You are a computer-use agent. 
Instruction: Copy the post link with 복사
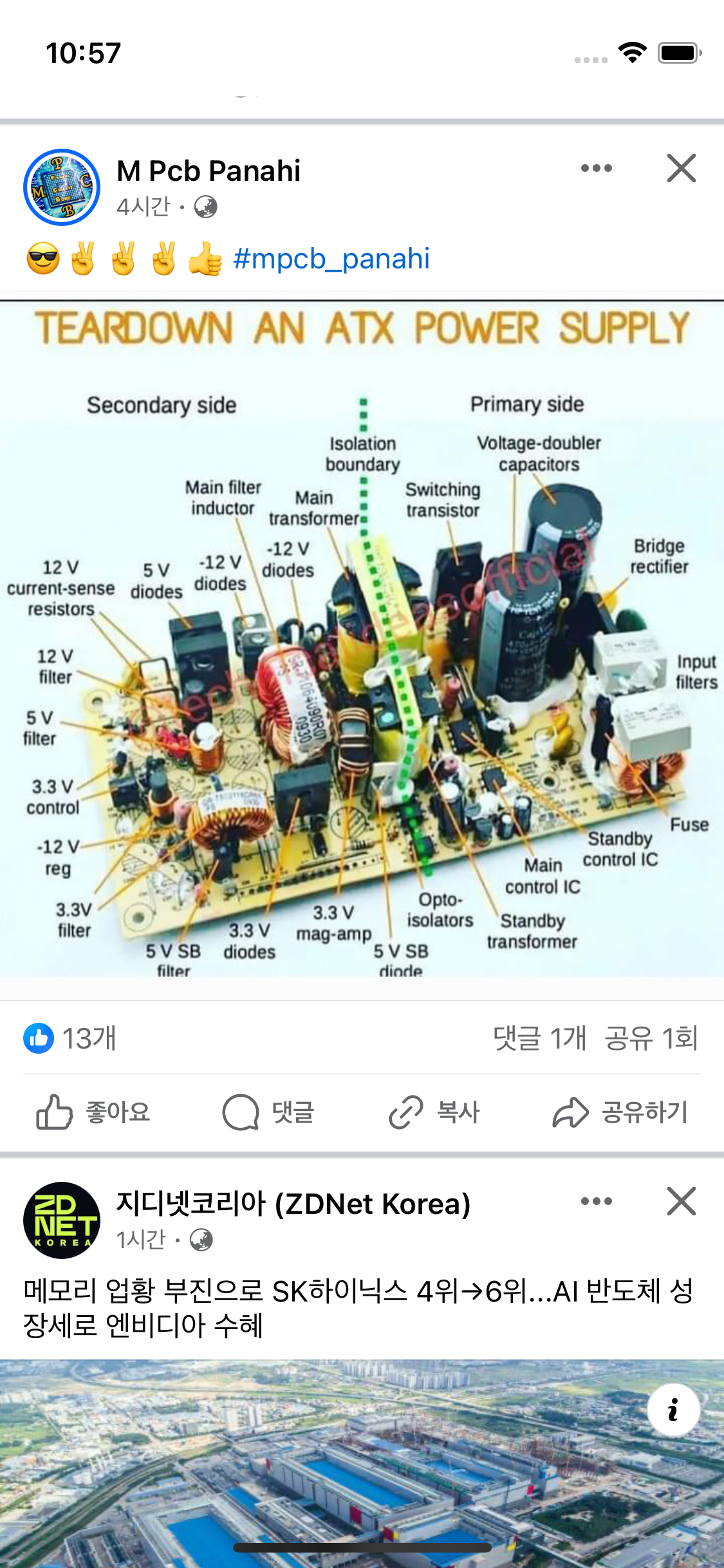435,1112
